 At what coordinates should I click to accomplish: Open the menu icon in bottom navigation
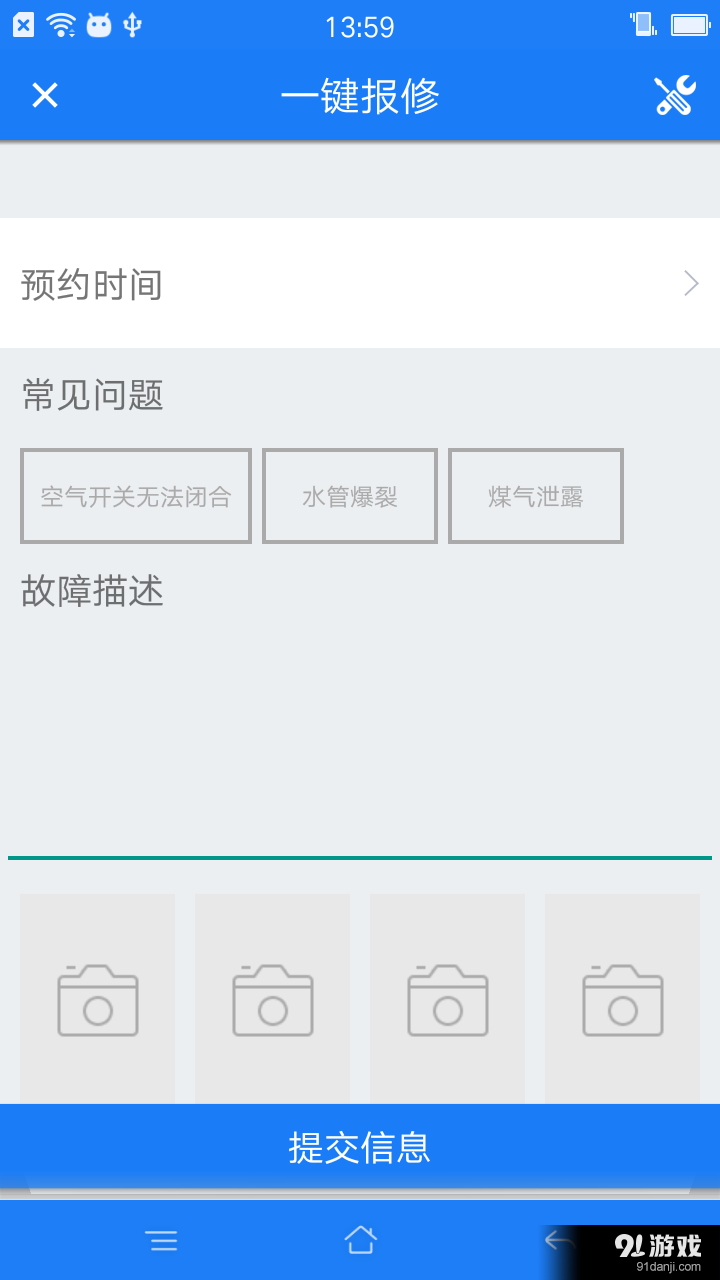click(x=162, y=1240)
